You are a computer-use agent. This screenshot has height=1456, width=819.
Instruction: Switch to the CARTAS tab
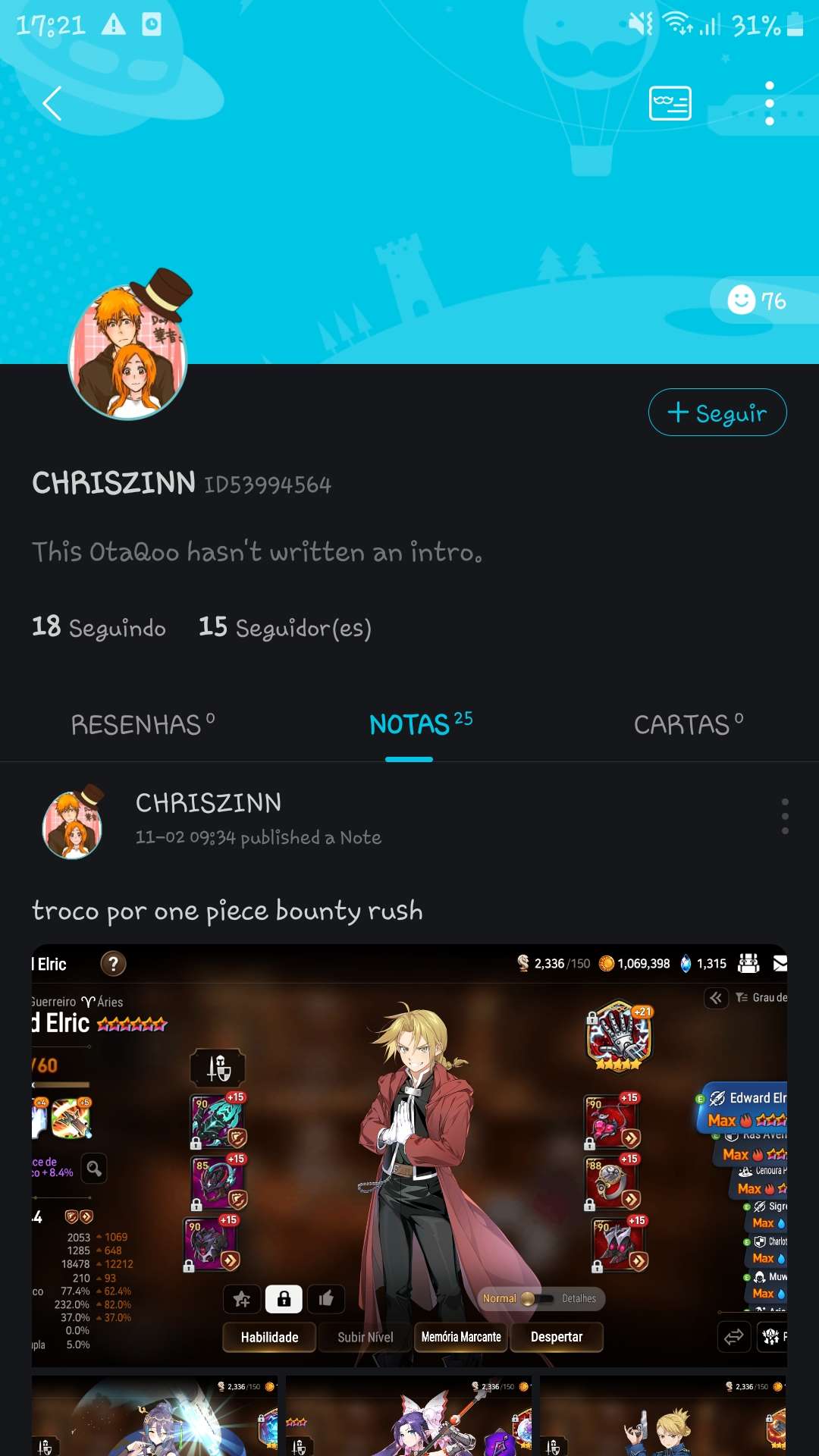tap(688, 724)
